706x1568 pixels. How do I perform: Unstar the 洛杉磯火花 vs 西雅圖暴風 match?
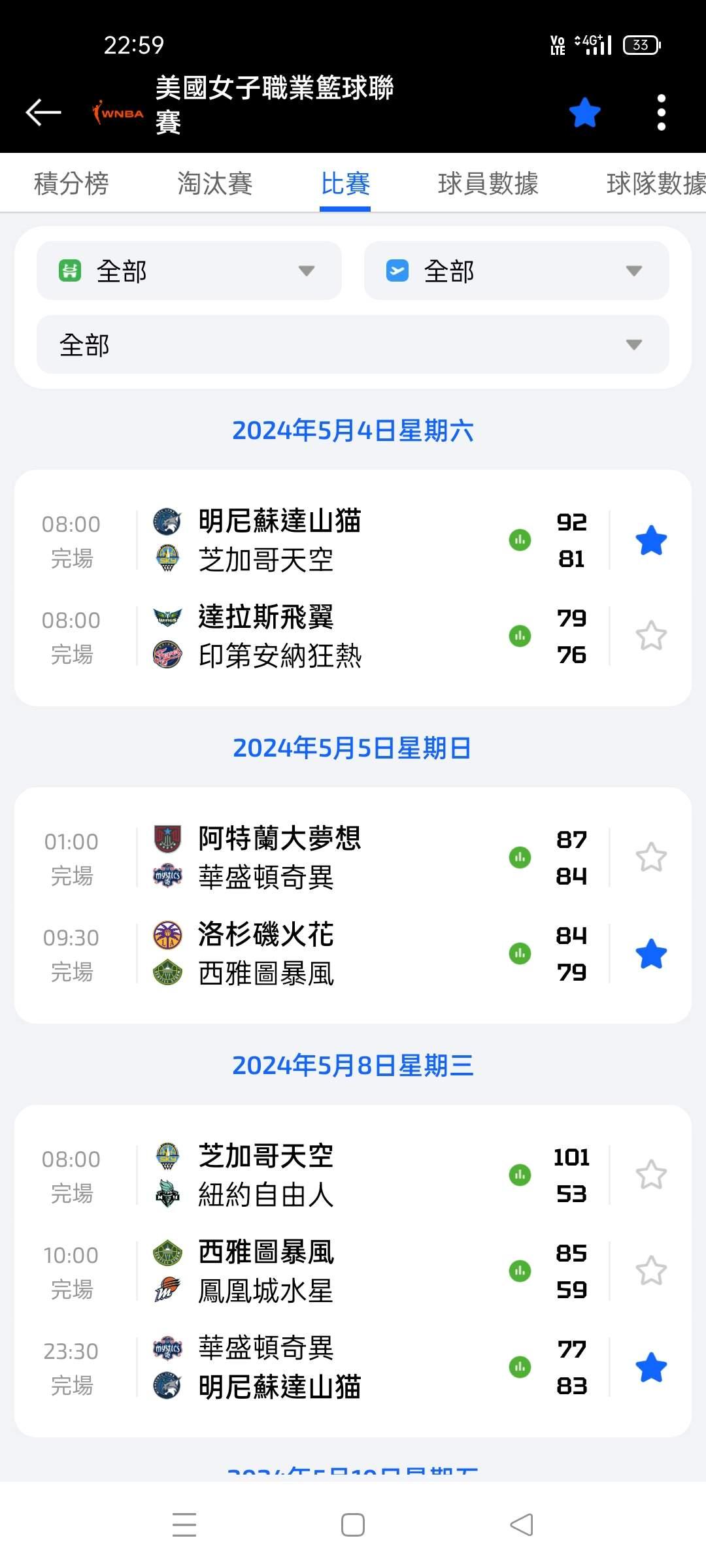pos(651,953)
